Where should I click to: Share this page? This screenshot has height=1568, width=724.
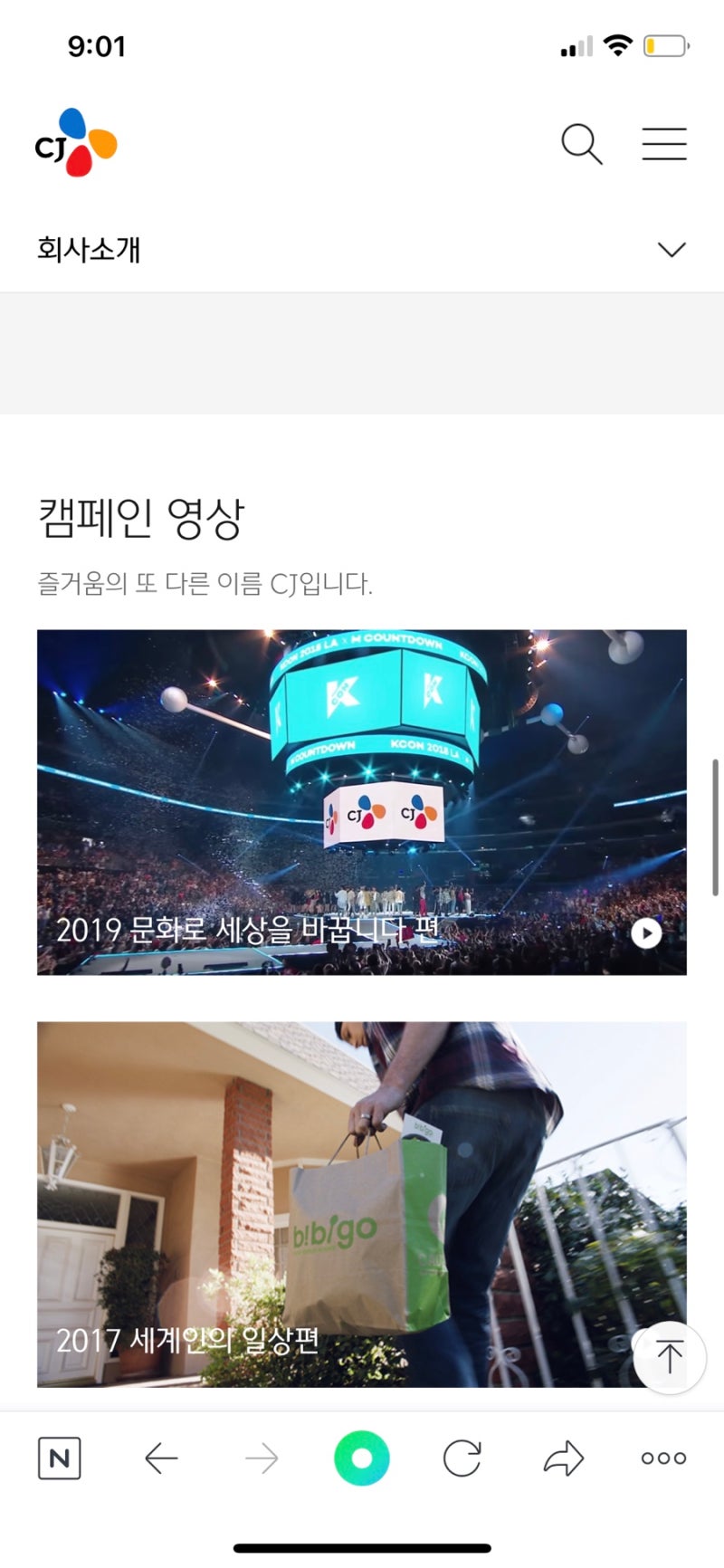(x=563, y=1458)
